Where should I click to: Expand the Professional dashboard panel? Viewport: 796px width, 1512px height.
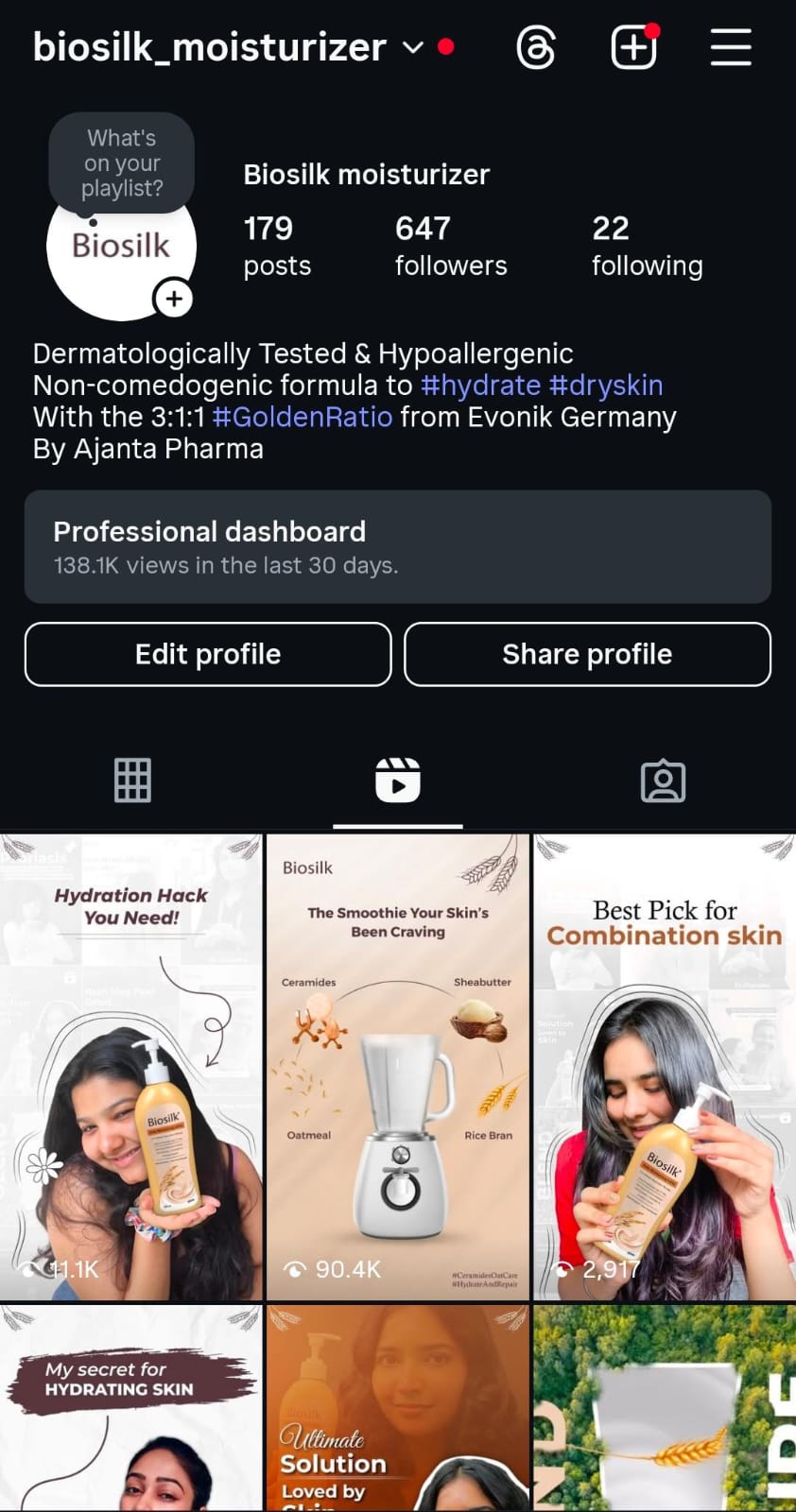tap(397, 546)
